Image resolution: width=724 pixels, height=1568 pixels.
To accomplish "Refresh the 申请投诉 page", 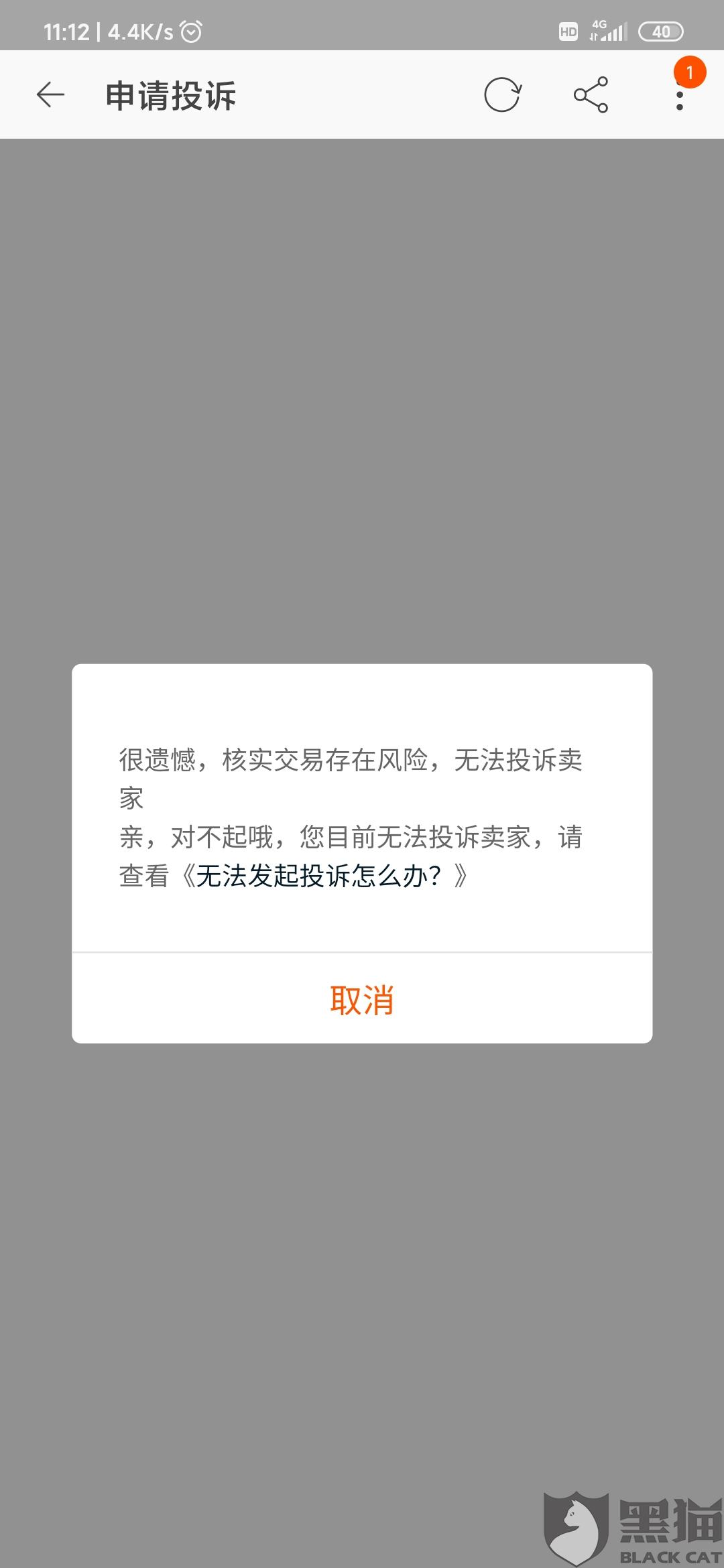I will [503, 94].
